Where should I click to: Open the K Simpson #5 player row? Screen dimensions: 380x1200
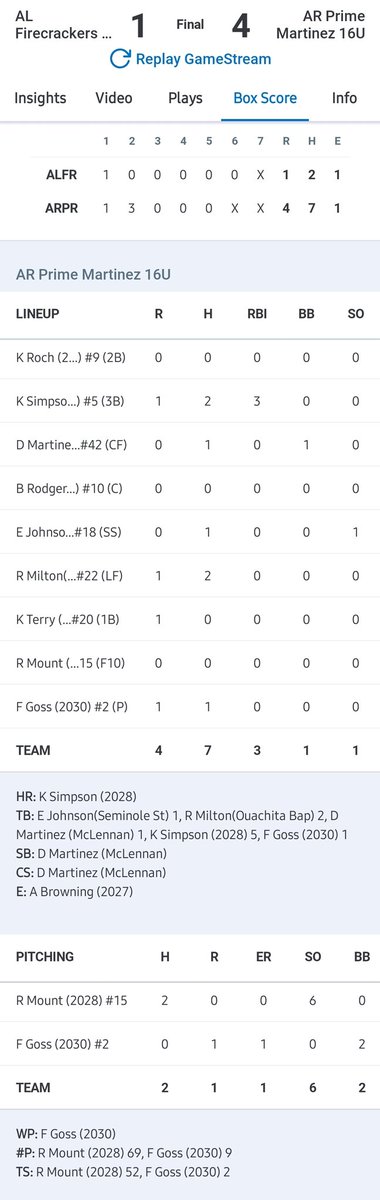(x=190, y=399)
